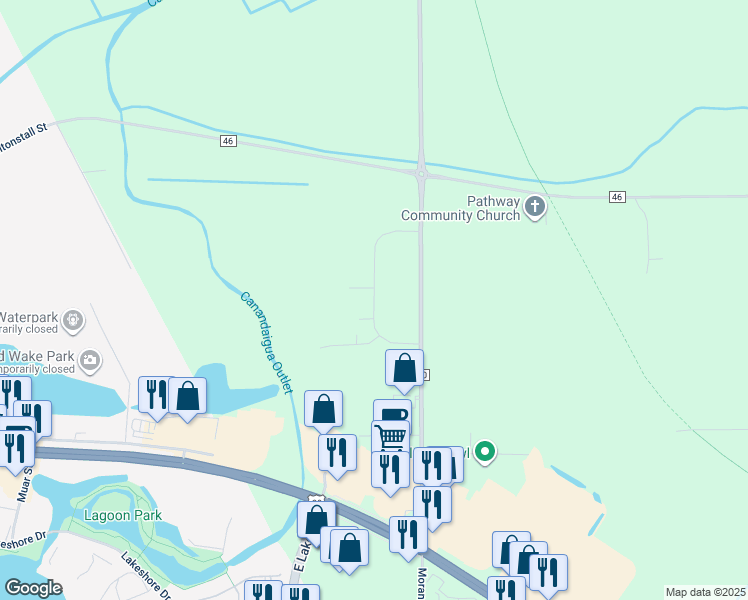Tap the green circular location pin
The height and width of the screenshot is (600, 748).
tap(485, 453)
